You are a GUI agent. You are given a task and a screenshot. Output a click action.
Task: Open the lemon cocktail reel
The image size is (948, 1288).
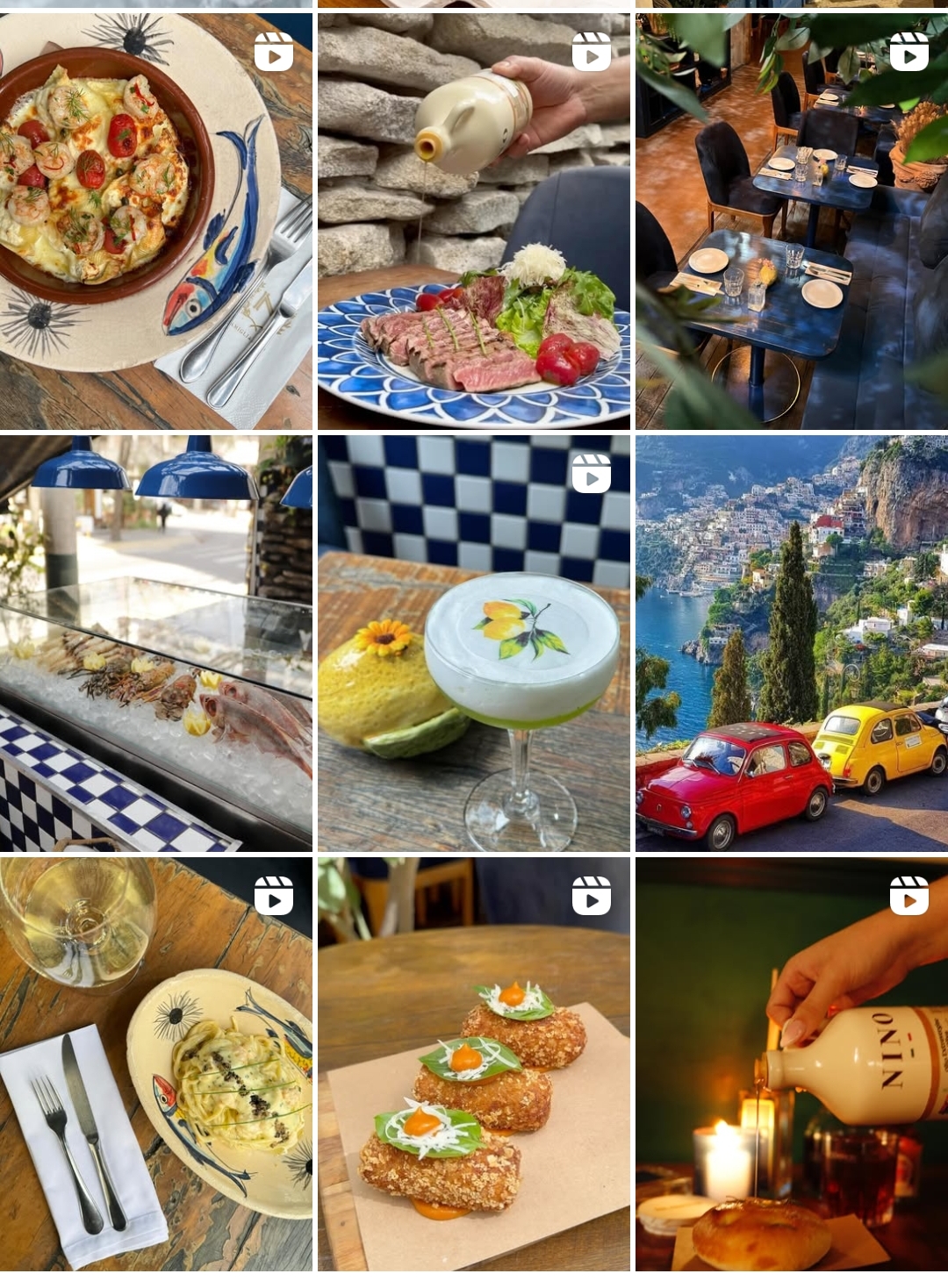(473, 643)
